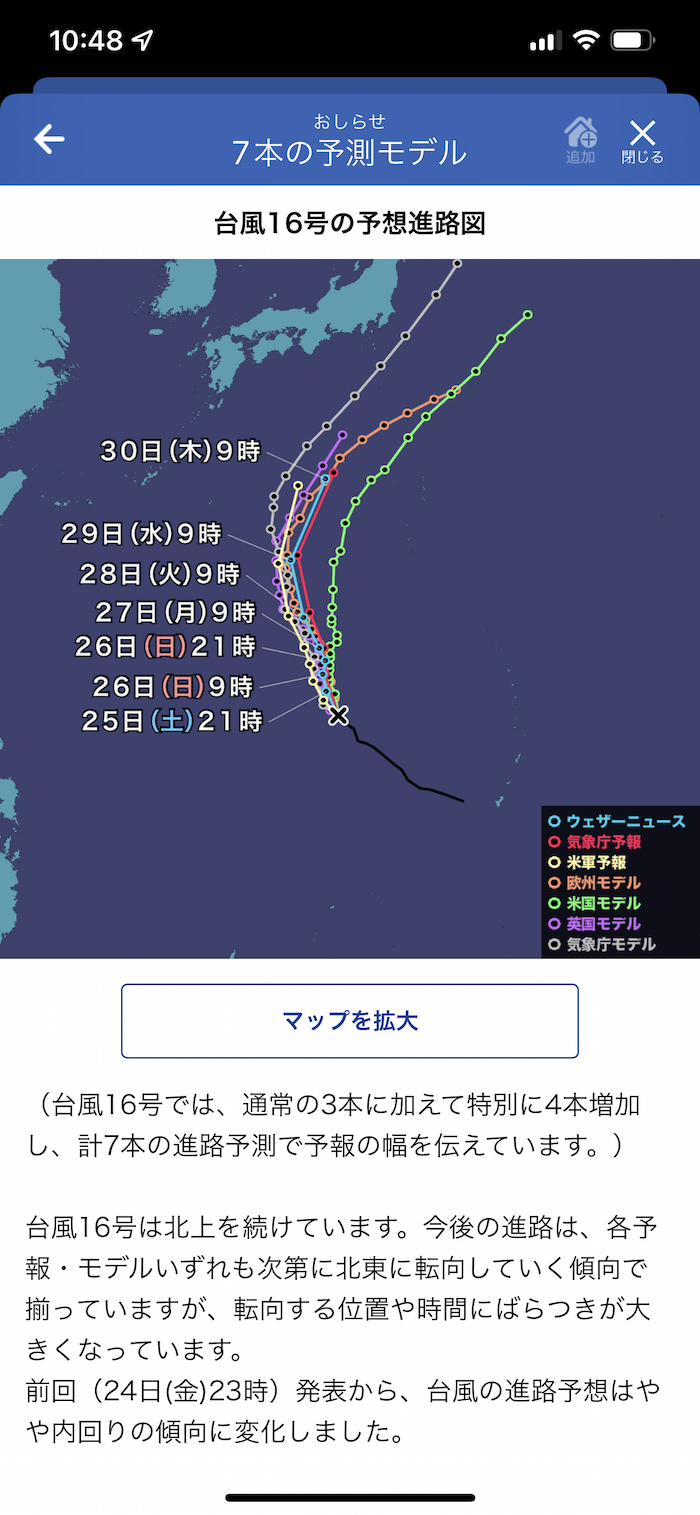This screenshot has height=1515, width=700.
Task: Close the page with 閉じる
Action: [x=642, y=139]
